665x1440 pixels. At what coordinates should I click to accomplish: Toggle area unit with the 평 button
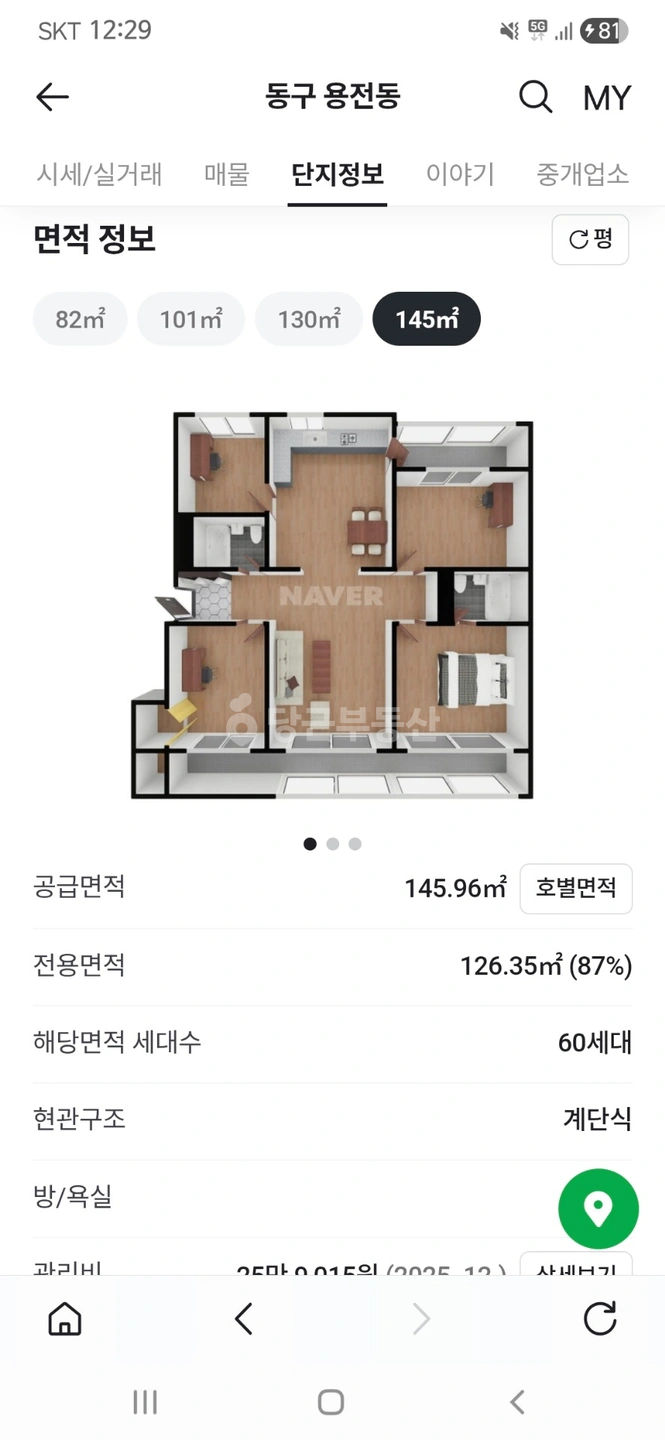[590, 239]
